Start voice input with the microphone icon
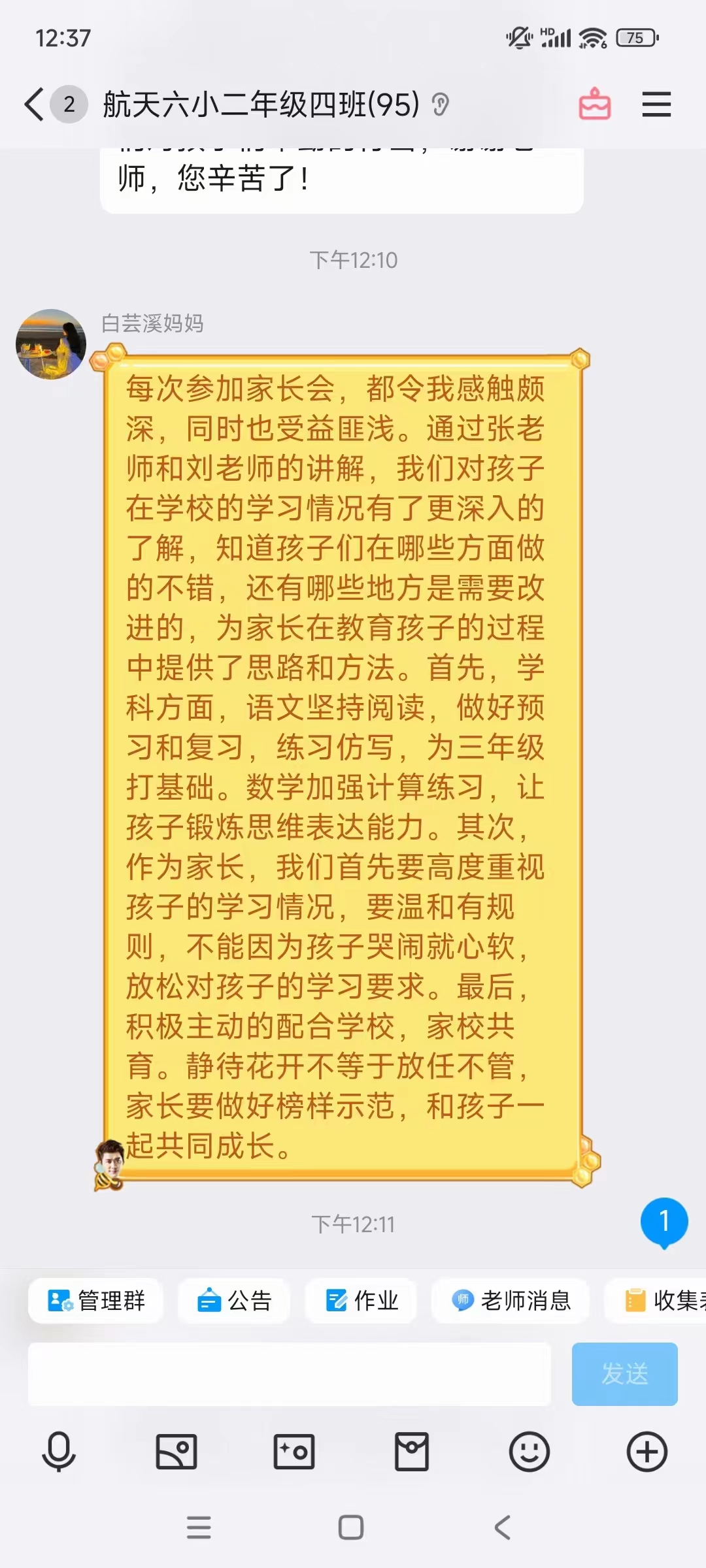 [x=59, y=1452]
